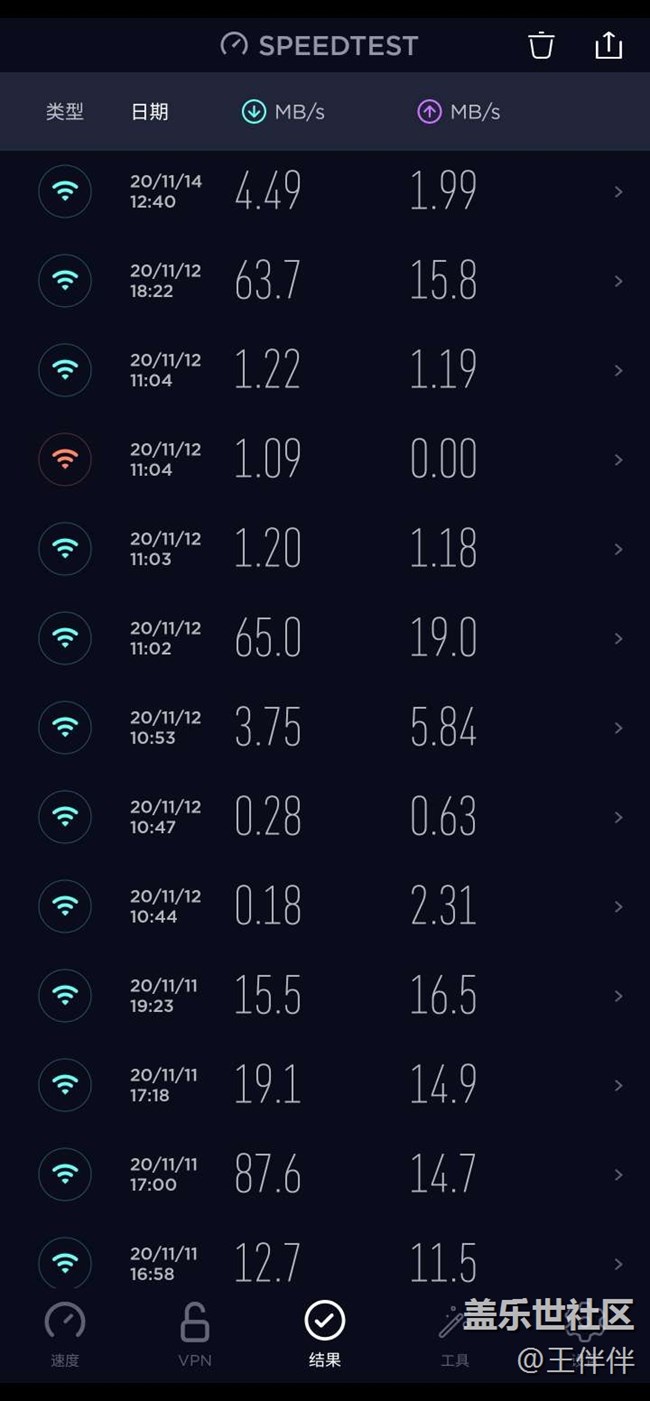
Task: Sort results by 类型 column
Action: tap(65, 112)
